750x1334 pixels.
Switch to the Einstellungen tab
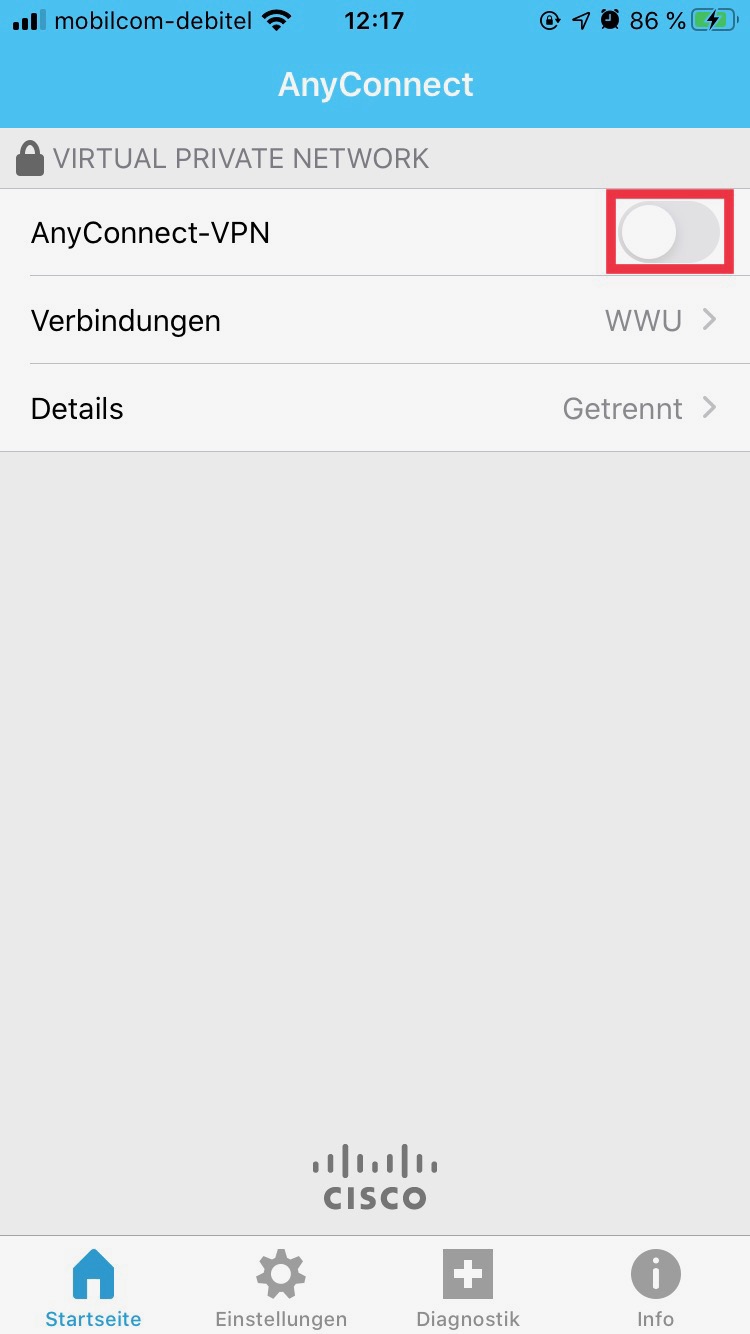[281, 1288]
